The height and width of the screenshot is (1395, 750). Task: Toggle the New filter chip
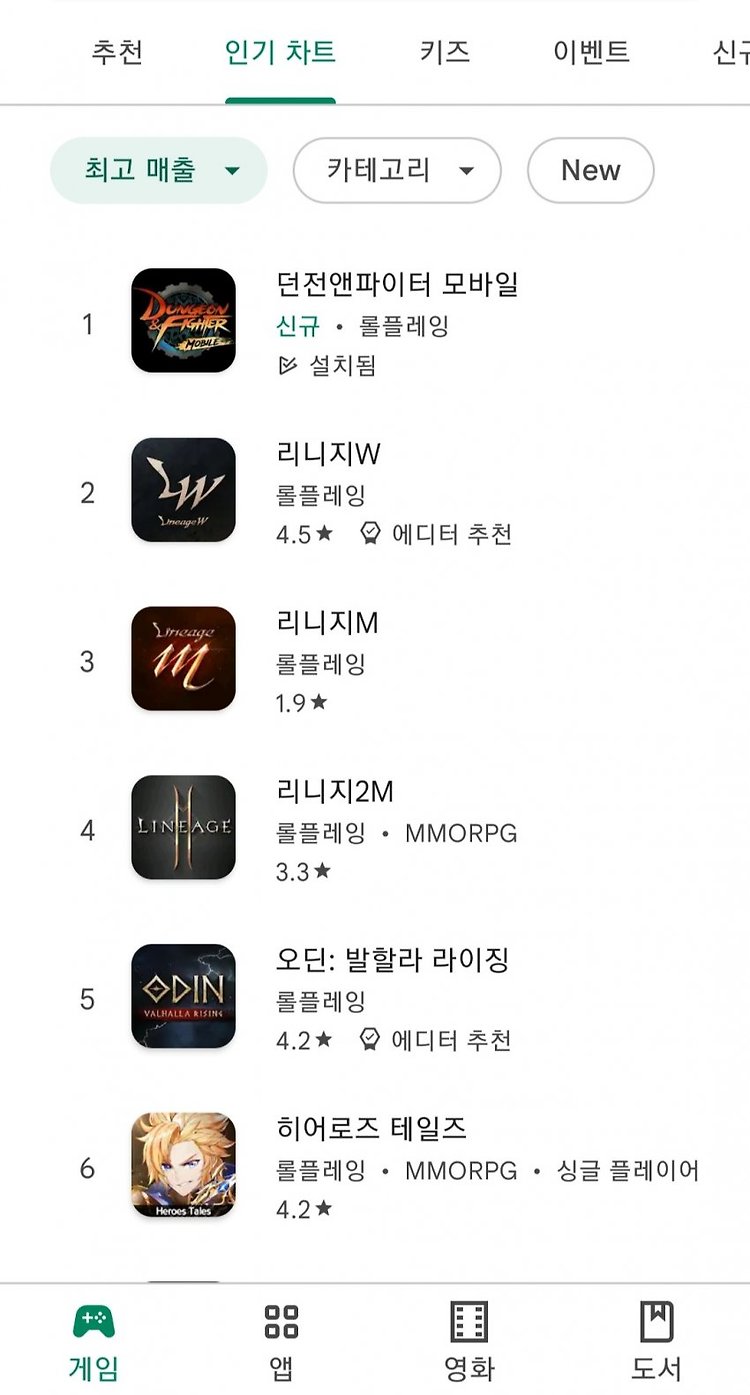coord(591,171)
